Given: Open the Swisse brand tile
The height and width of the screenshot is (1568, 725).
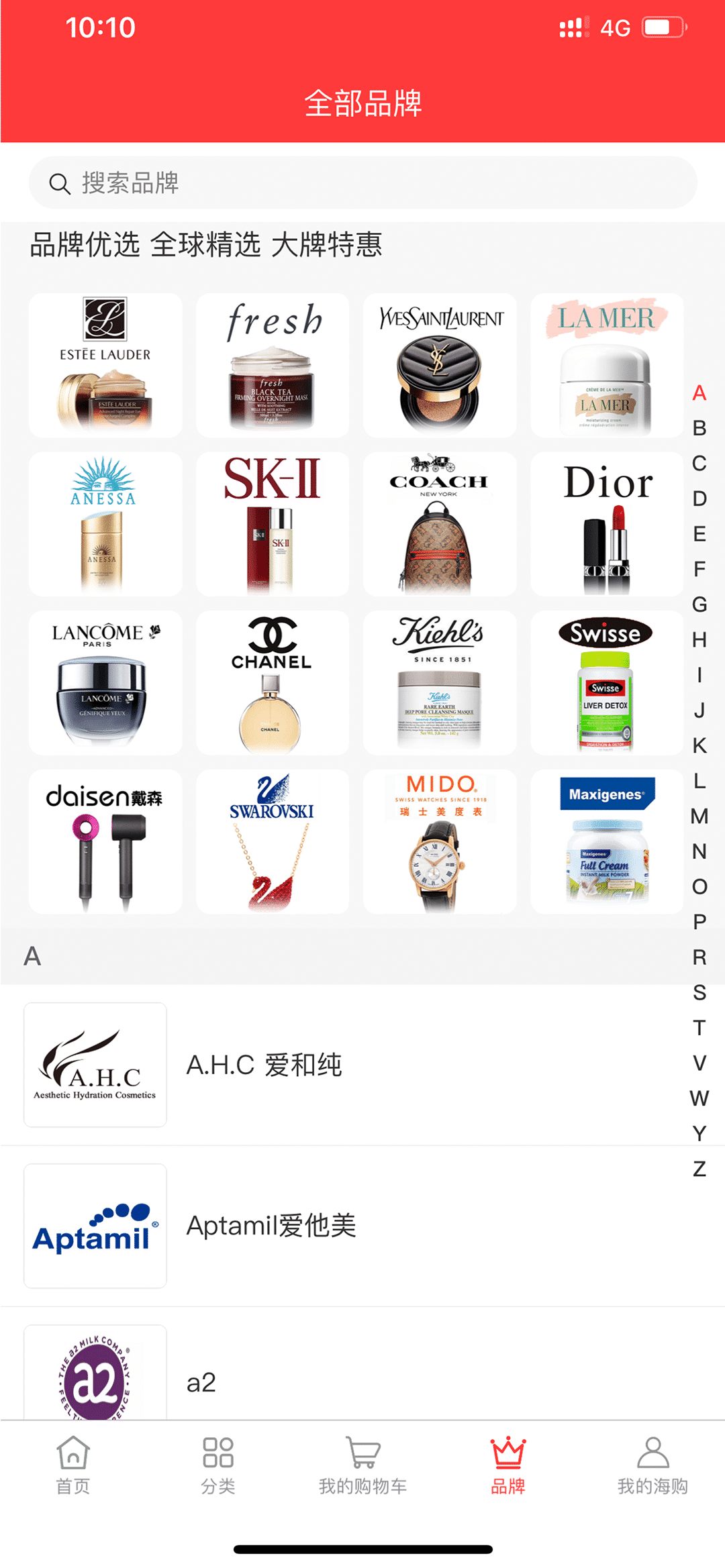Looking at the screenshot, I should (x=607, y=683).
